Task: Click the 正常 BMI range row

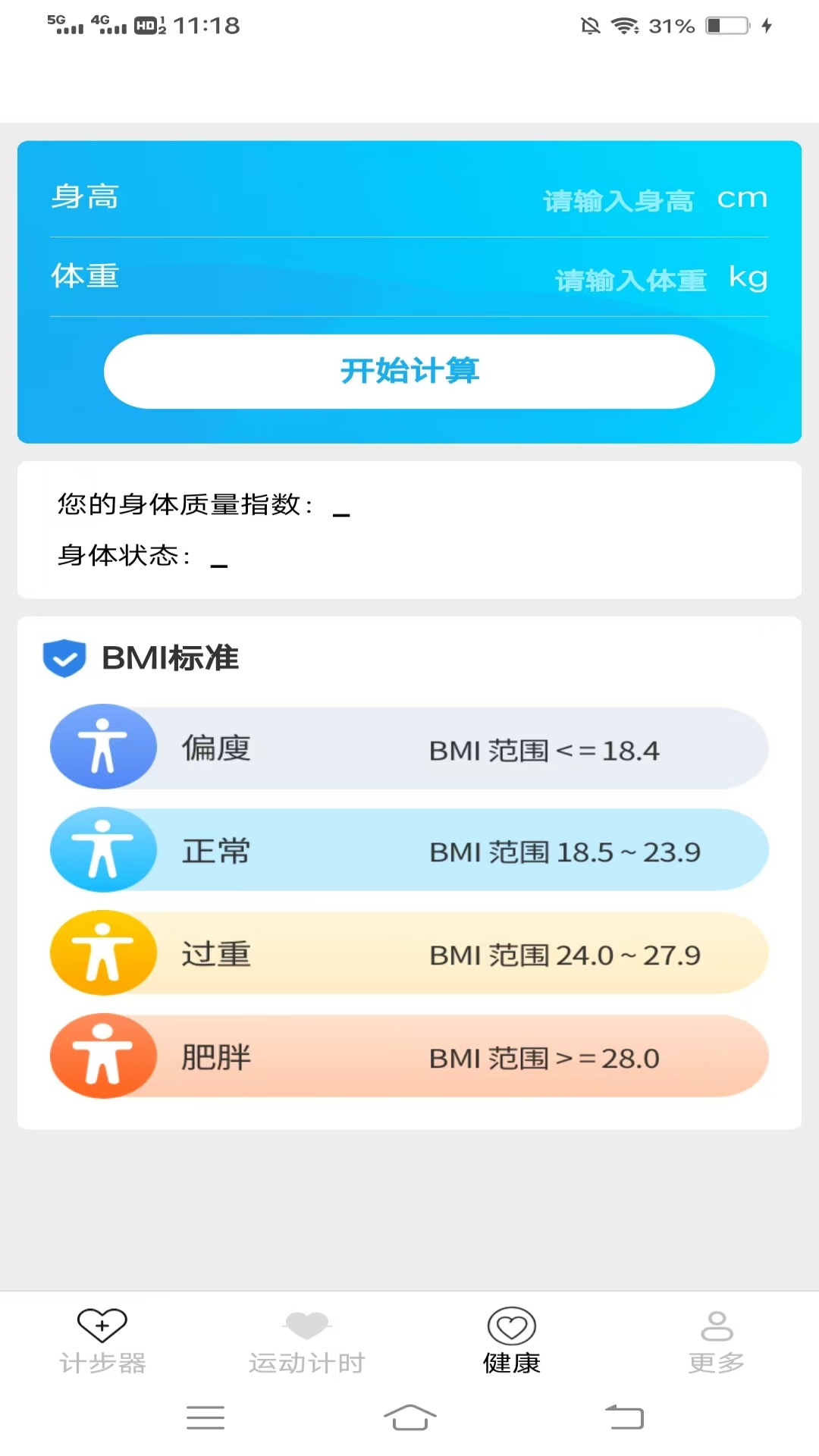Action: (x=409, y=849)
